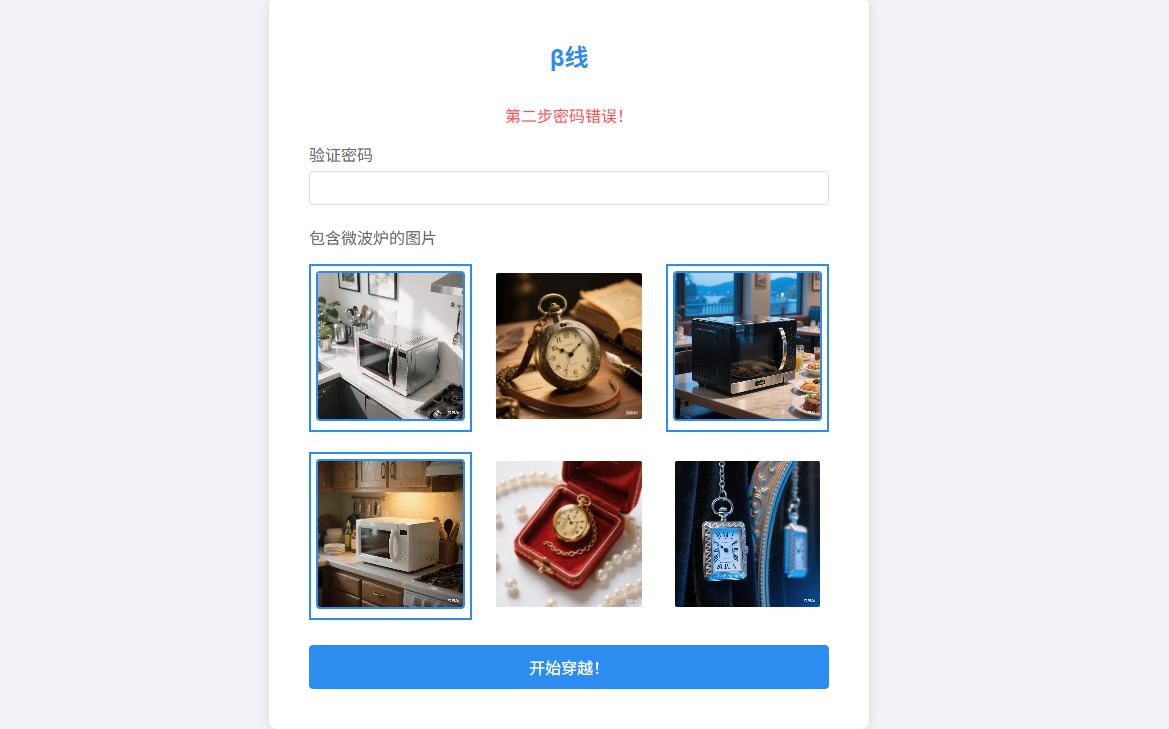
Task: Deselect the black microwave by window image
Action: point(747,347)
